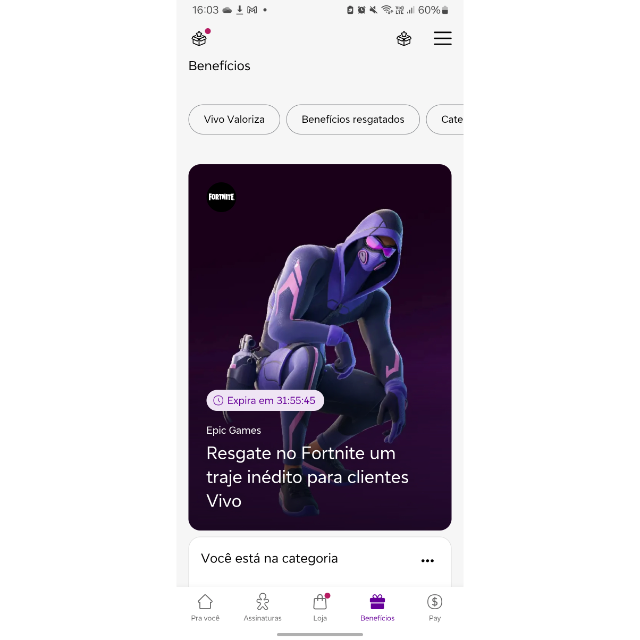Open the hamburger menu
Screen dimensions: 640x640
(x=442, y=38)
